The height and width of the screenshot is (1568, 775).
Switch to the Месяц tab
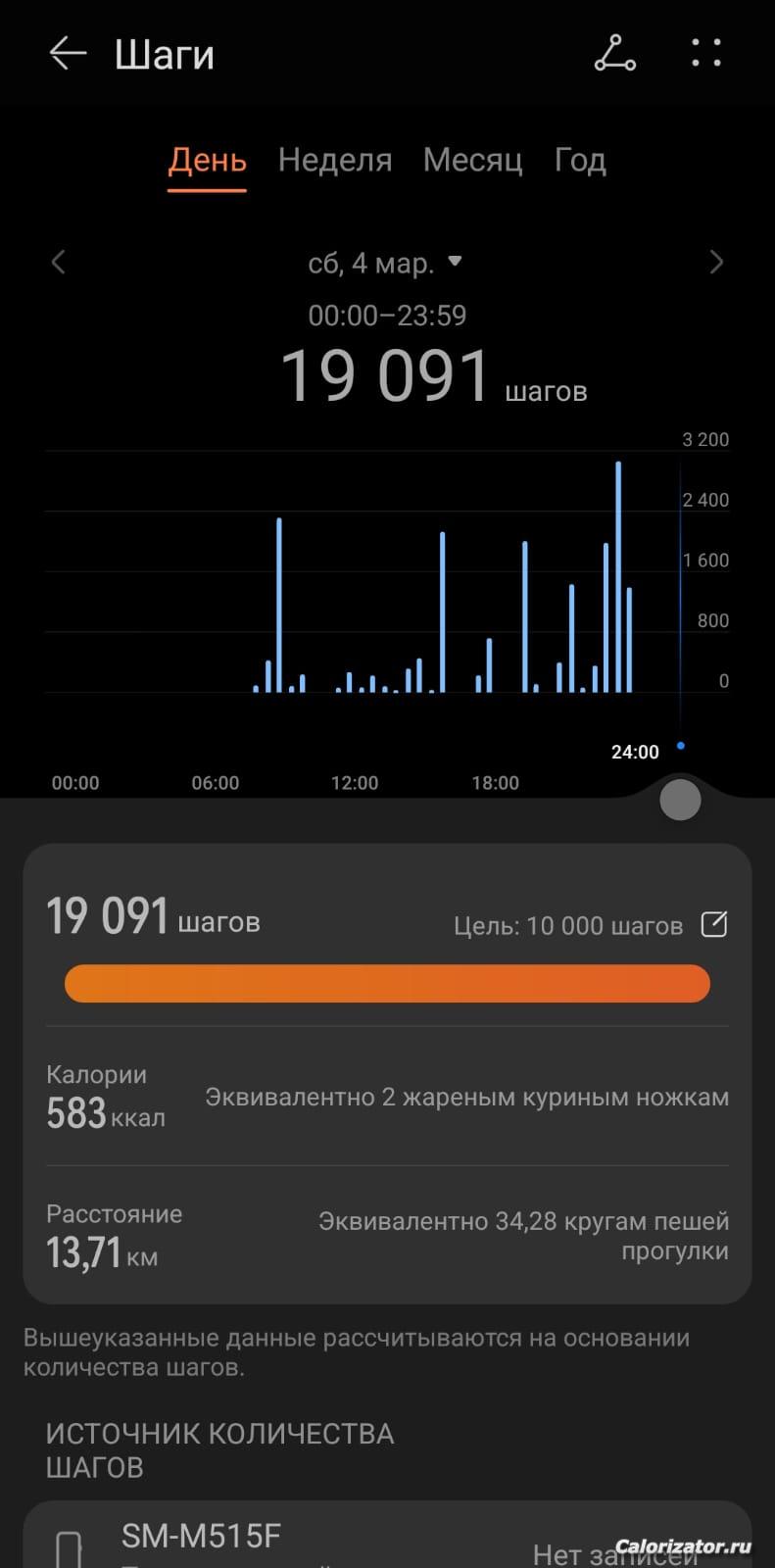coord(472,160)
